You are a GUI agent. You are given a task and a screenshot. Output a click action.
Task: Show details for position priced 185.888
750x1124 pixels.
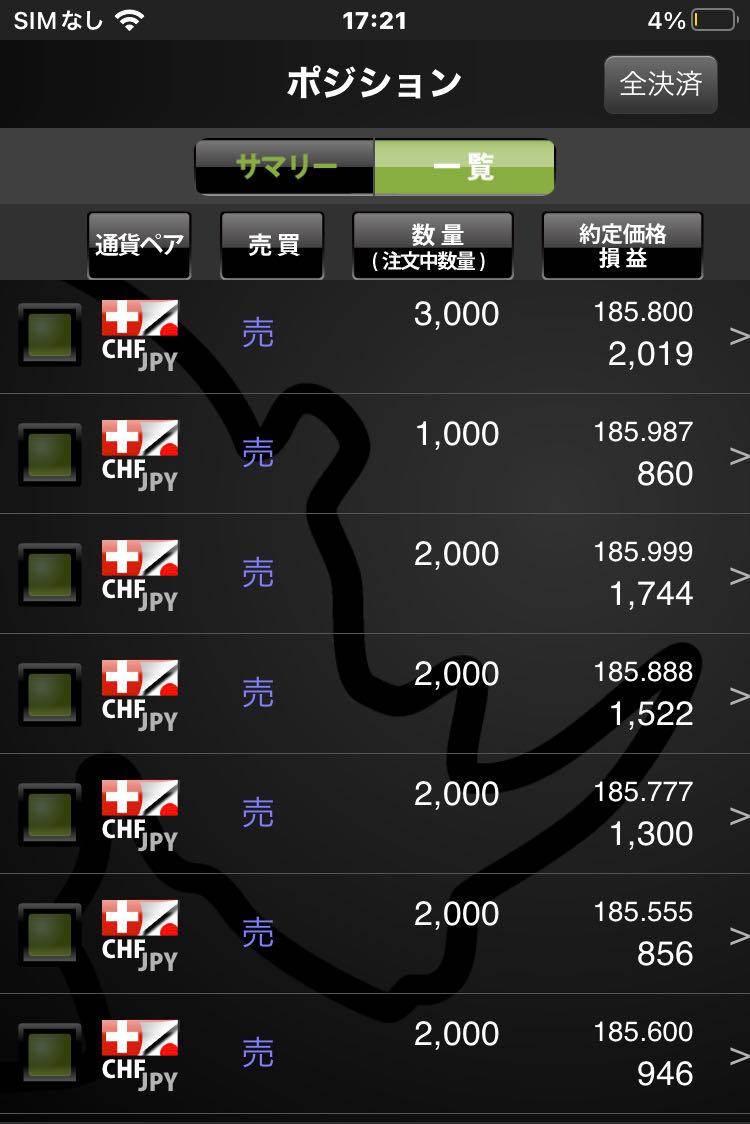738,696
